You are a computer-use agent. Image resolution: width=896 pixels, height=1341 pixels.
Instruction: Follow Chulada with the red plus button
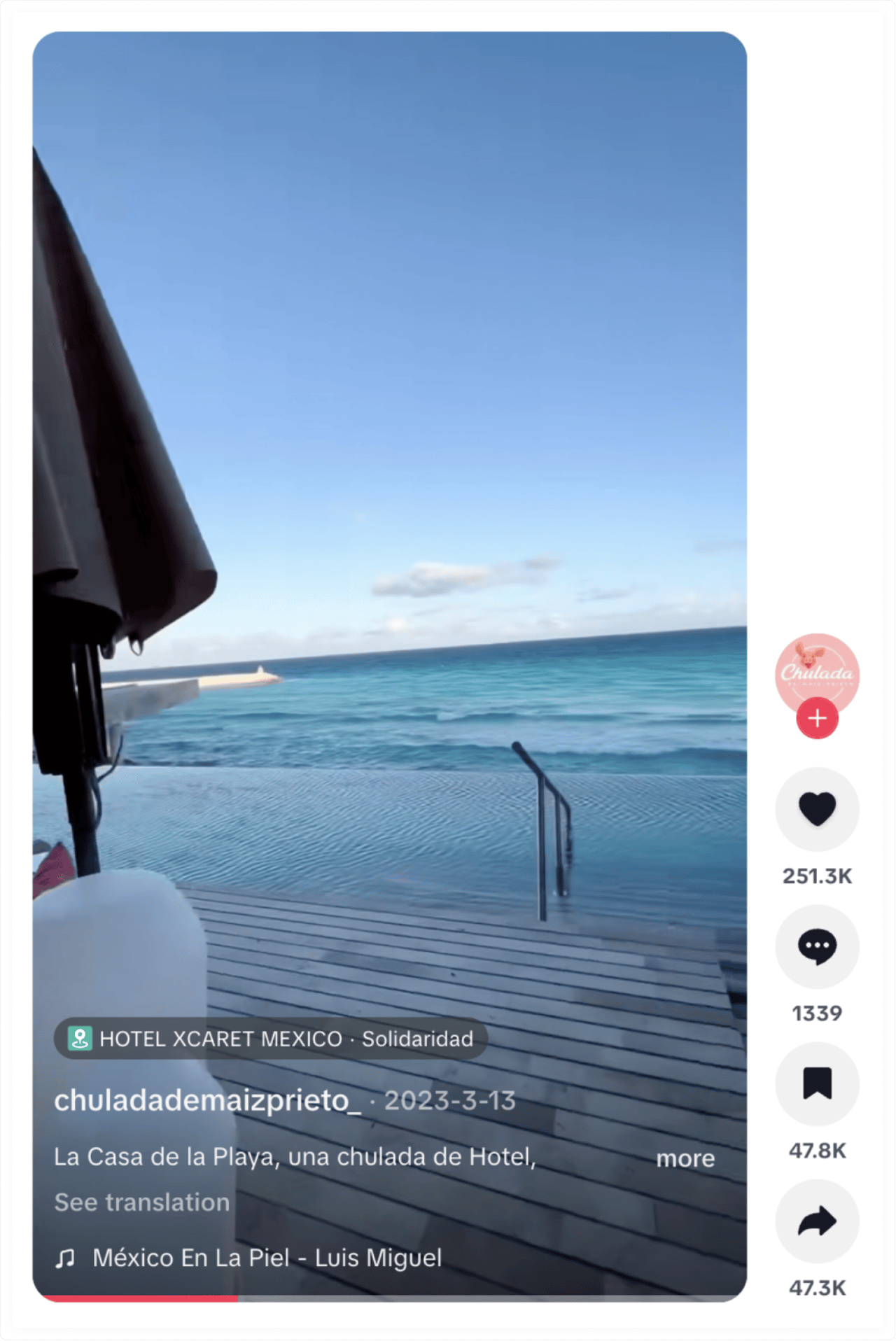[817, 718]
